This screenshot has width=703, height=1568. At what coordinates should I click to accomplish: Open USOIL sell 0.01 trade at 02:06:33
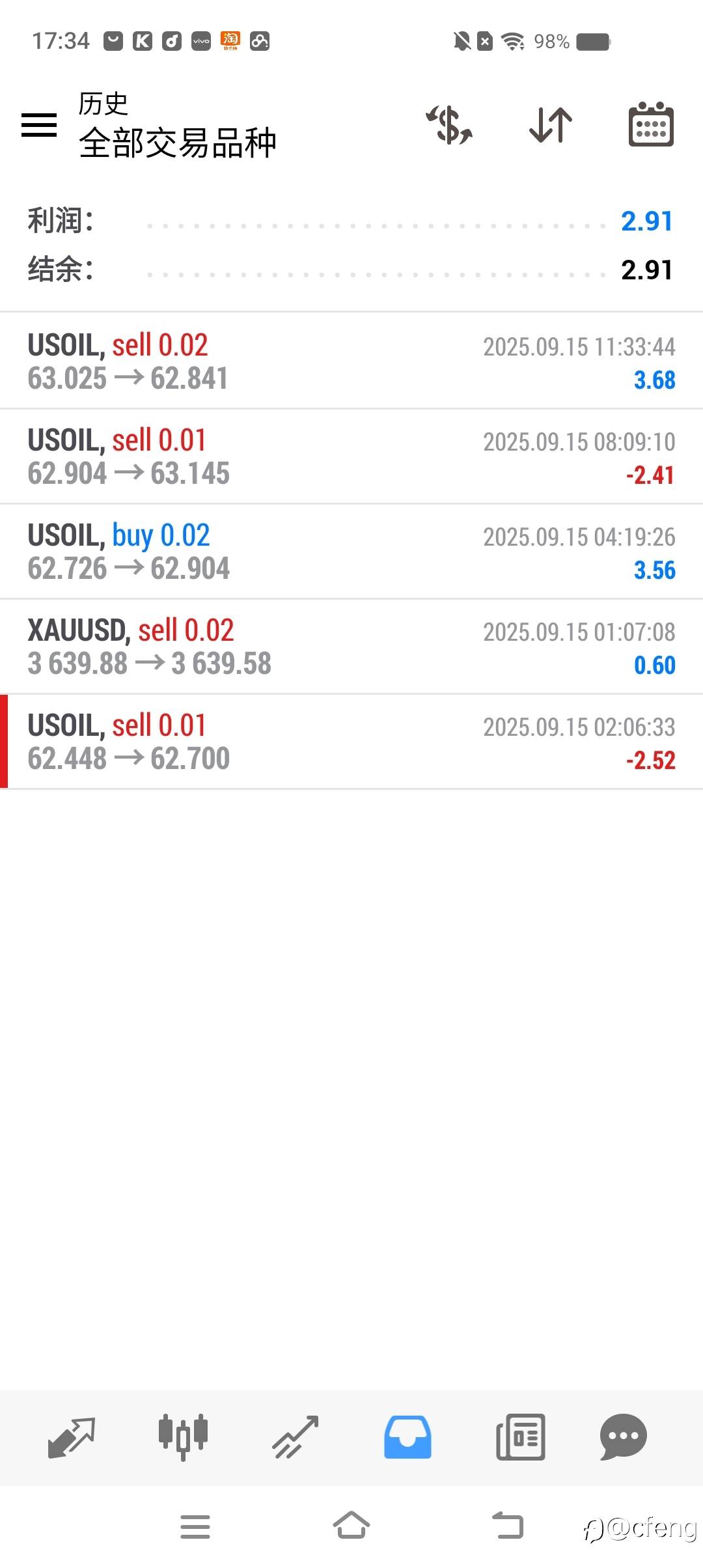click(351, 742)
